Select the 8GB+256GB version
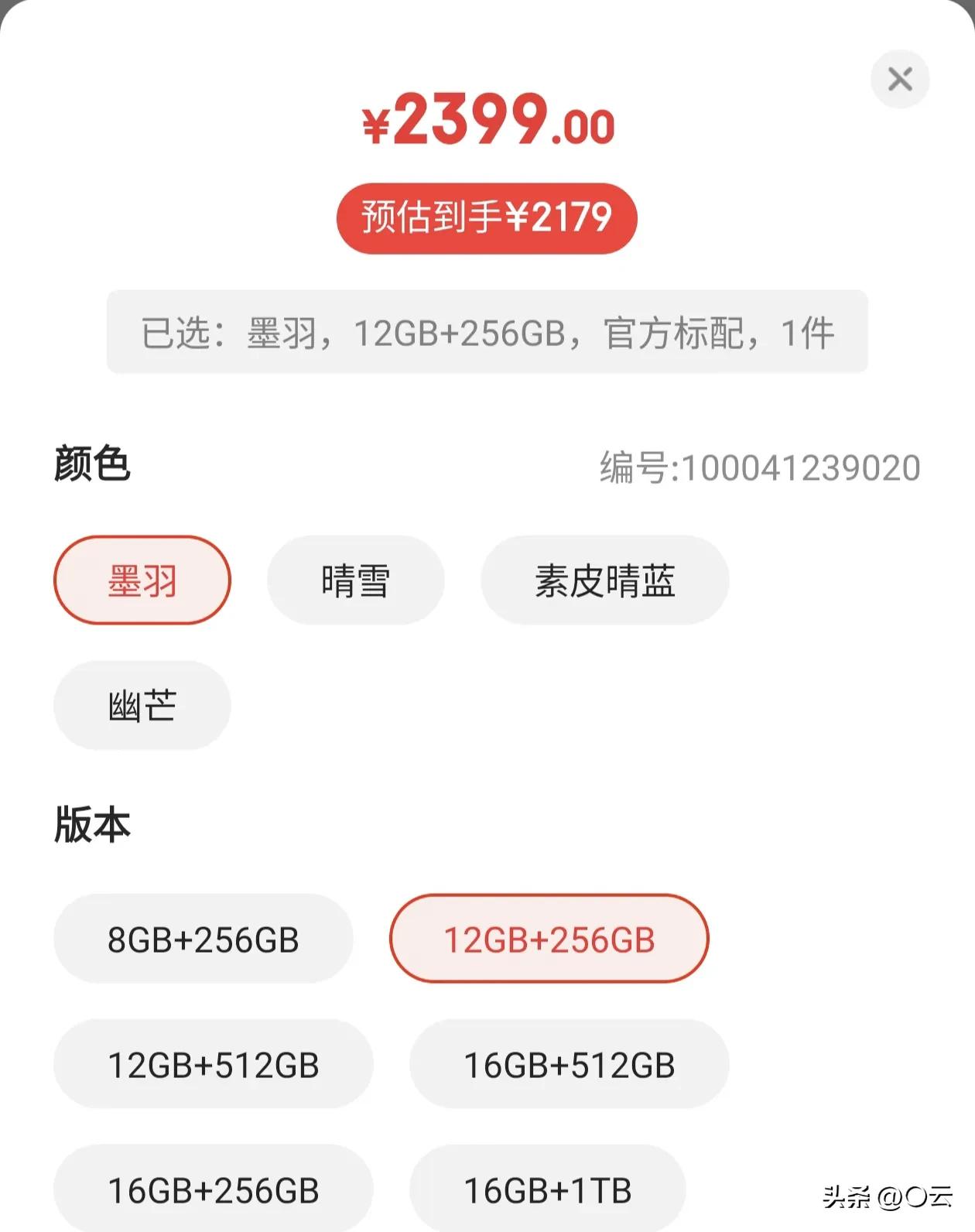Screen dimensions: 975x1232 click(x=204, y=939)
